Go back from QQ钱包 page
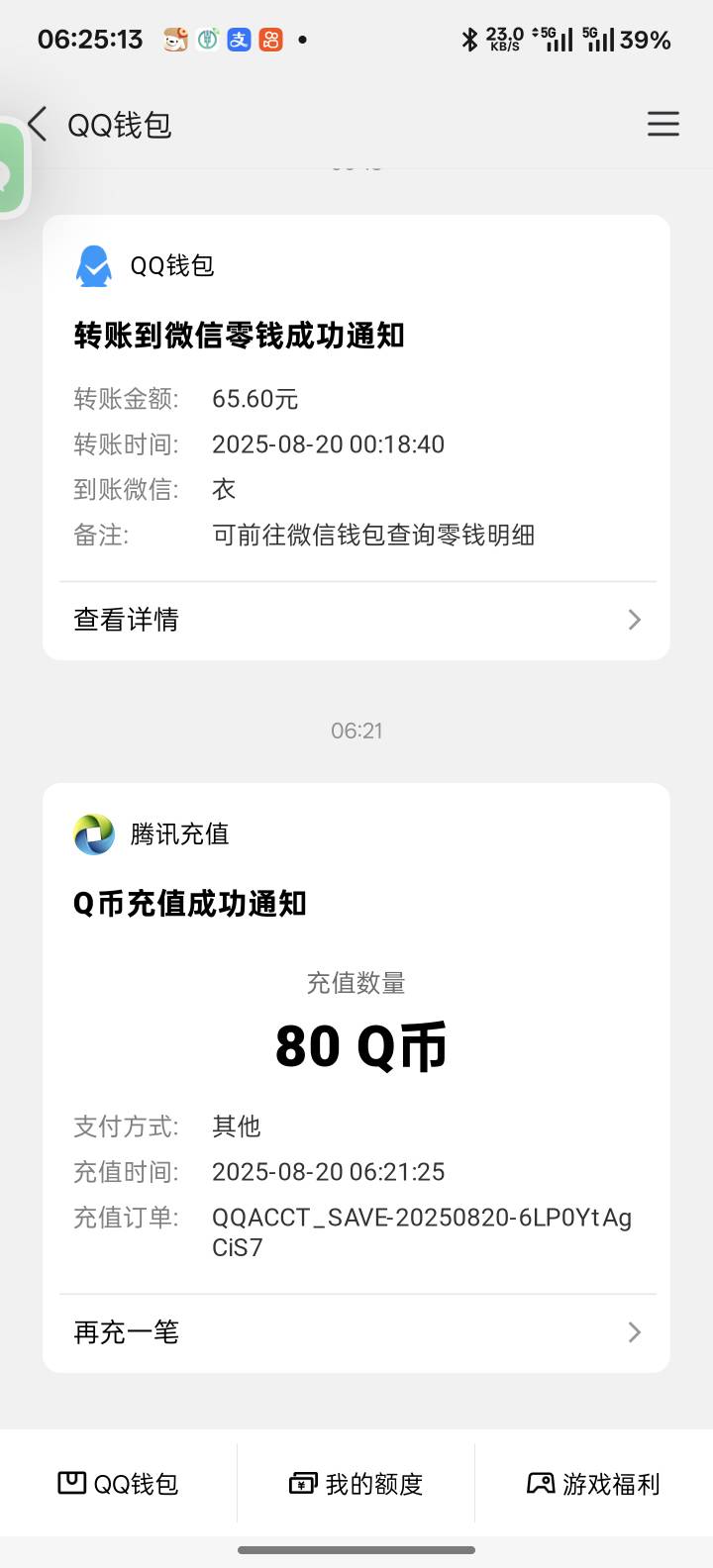 pyautogui.click(x=38, y=125)
